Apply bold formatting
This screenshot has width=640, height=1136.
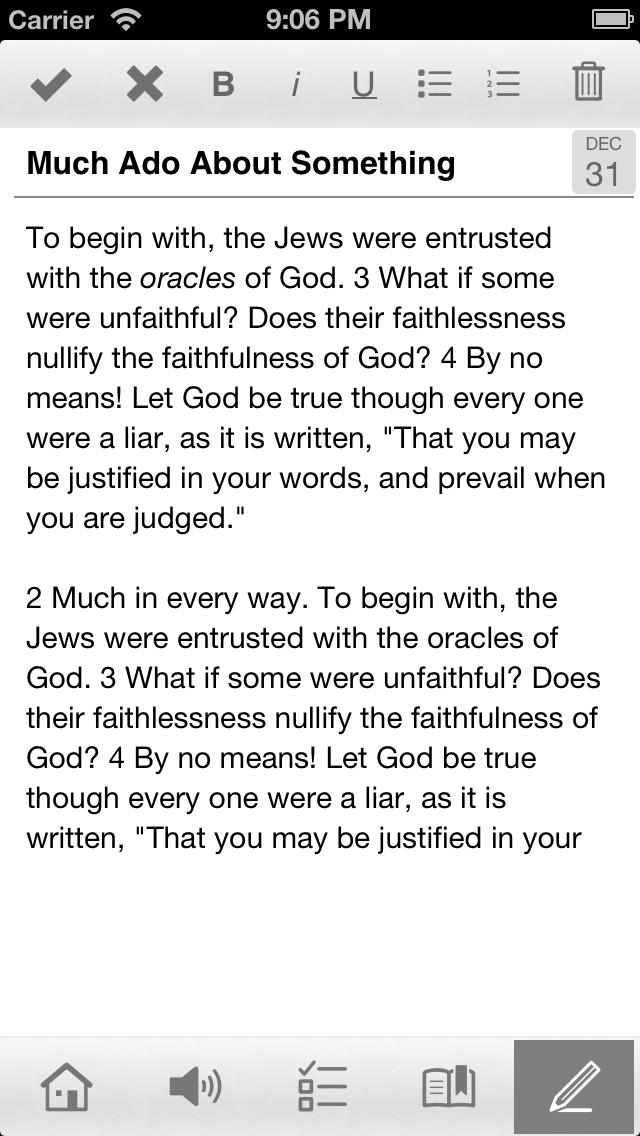click(223, 85)
